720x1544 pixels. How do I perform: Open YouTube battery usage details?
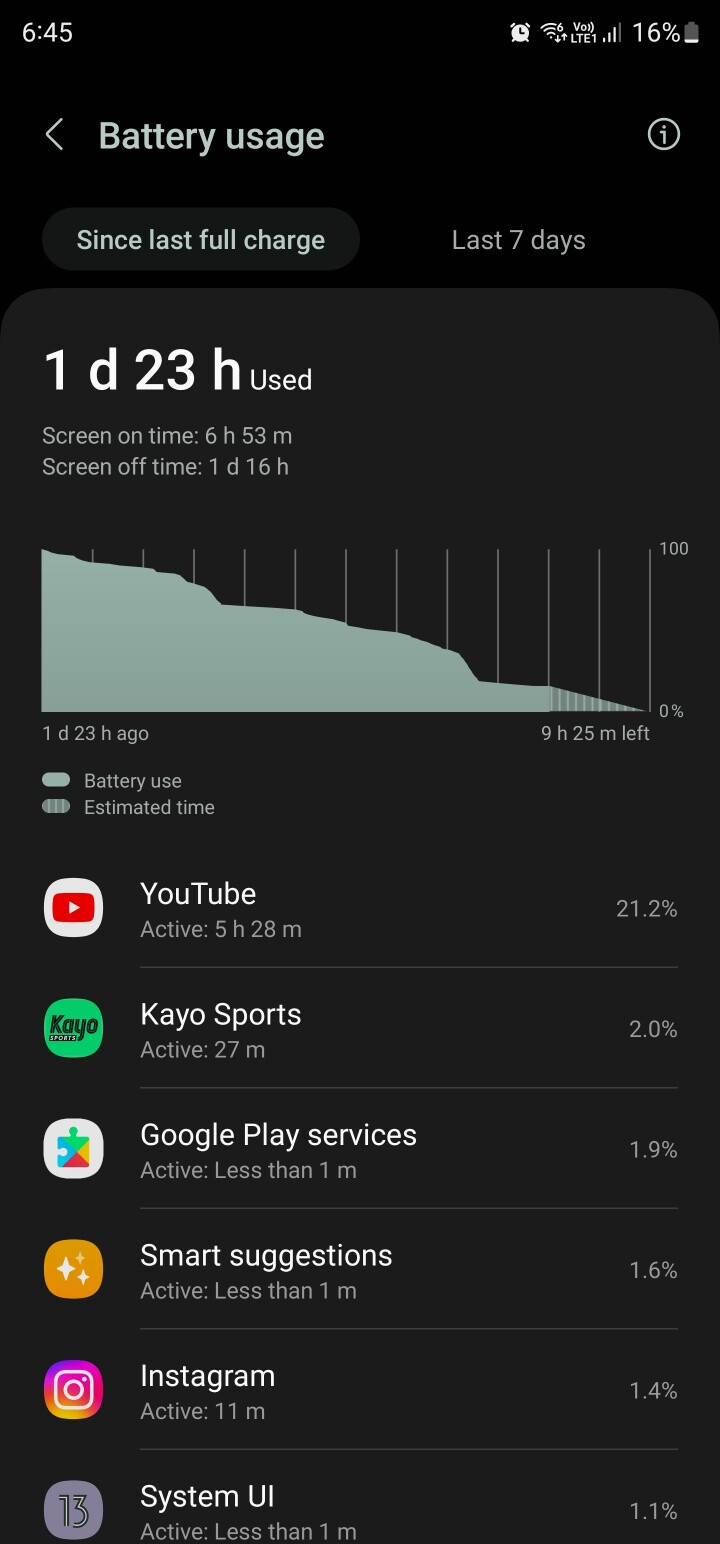(360, 909)
